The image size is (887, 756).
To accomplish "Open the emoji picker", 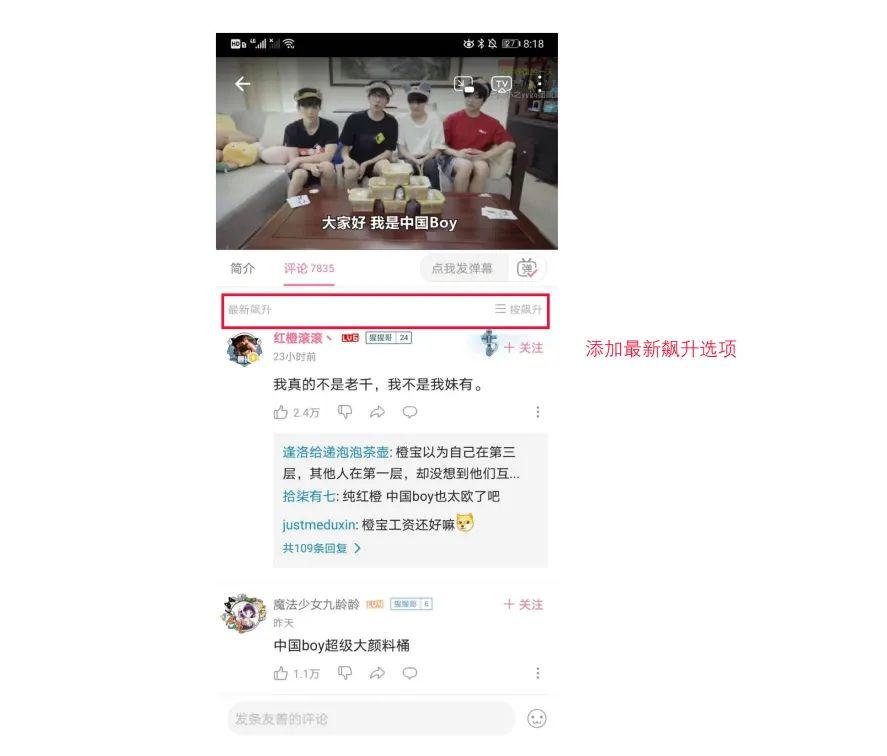I will 537,719.
